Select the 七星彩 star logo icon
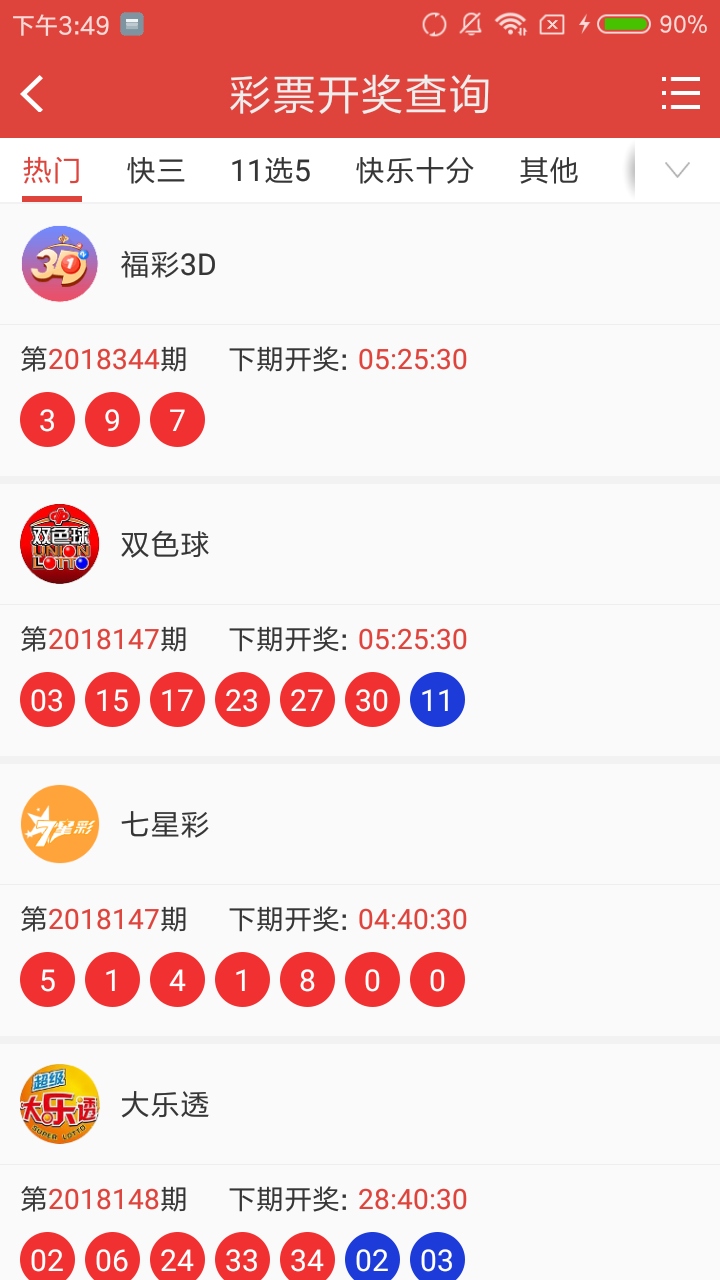720x1280 pixels. 58,824
